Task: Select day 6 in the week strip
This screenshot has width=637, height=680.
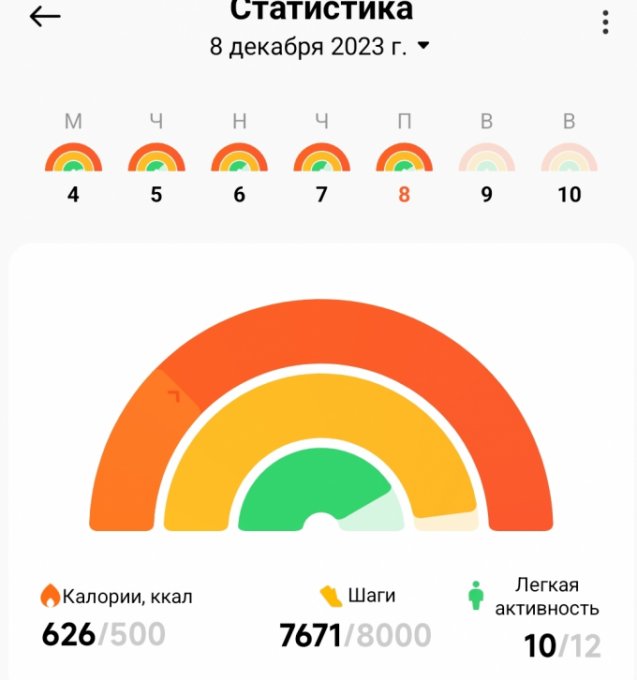Action: coord(239,160)
